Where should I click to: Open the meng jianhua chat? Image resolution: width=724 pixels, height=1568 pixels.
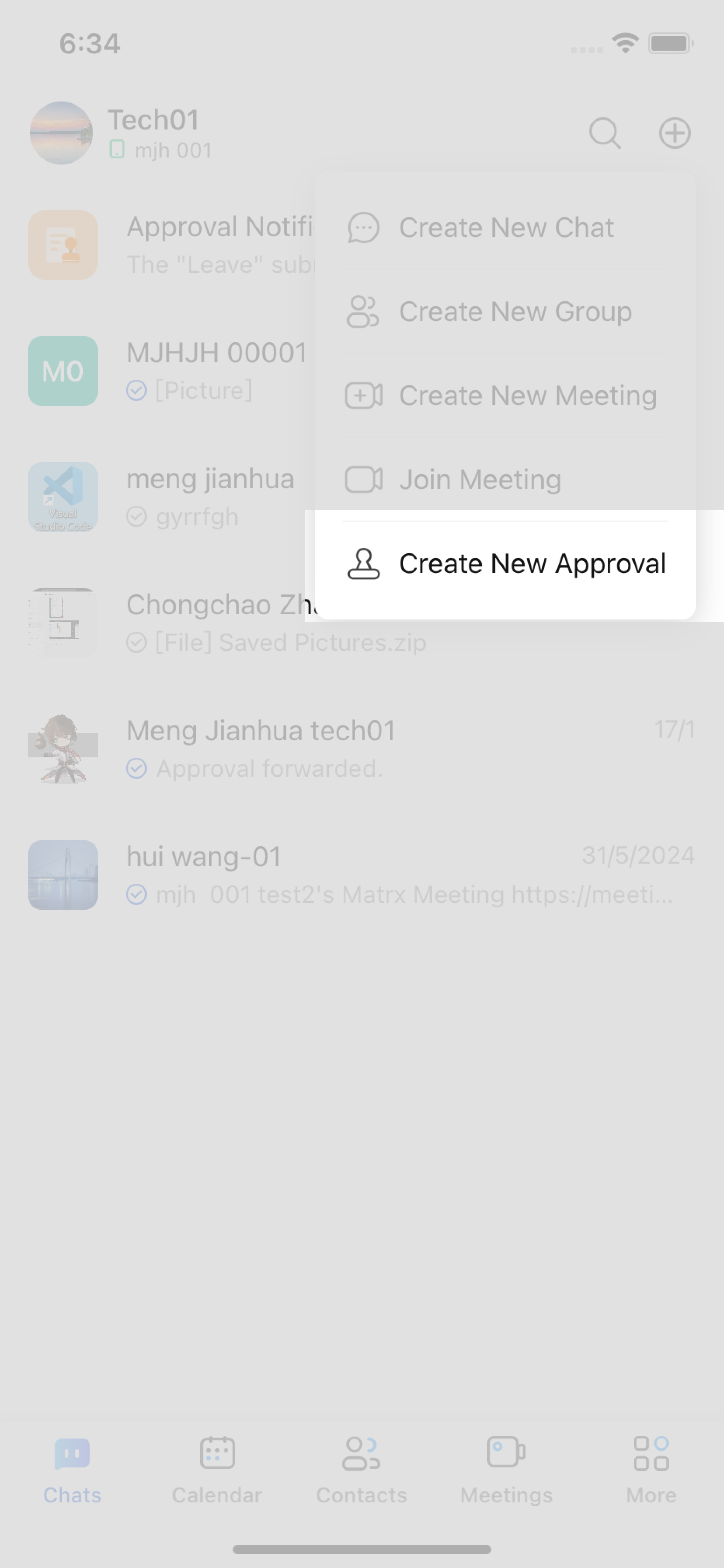coord(171,497)
